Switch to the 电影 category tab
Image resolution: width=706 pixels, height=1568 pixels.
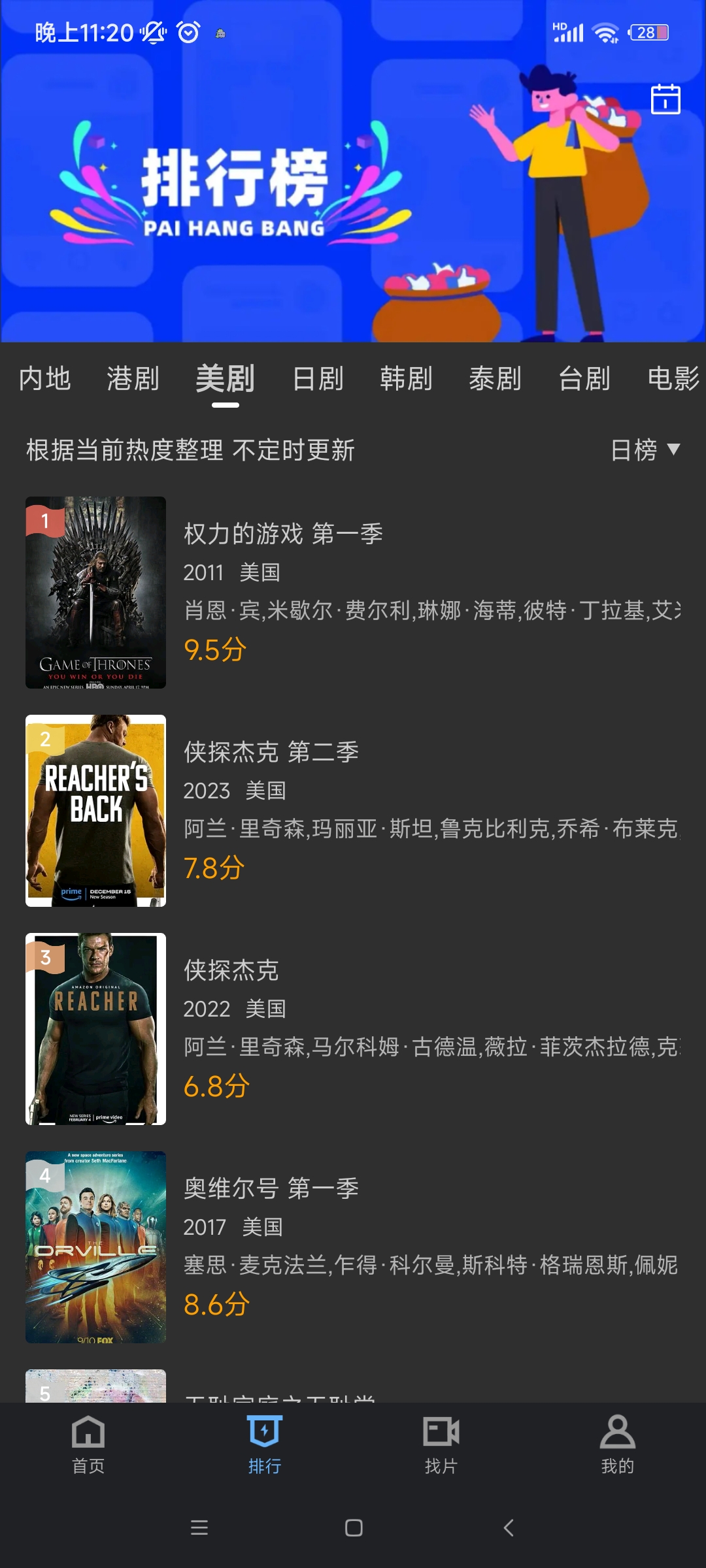(x=673, y=379)
